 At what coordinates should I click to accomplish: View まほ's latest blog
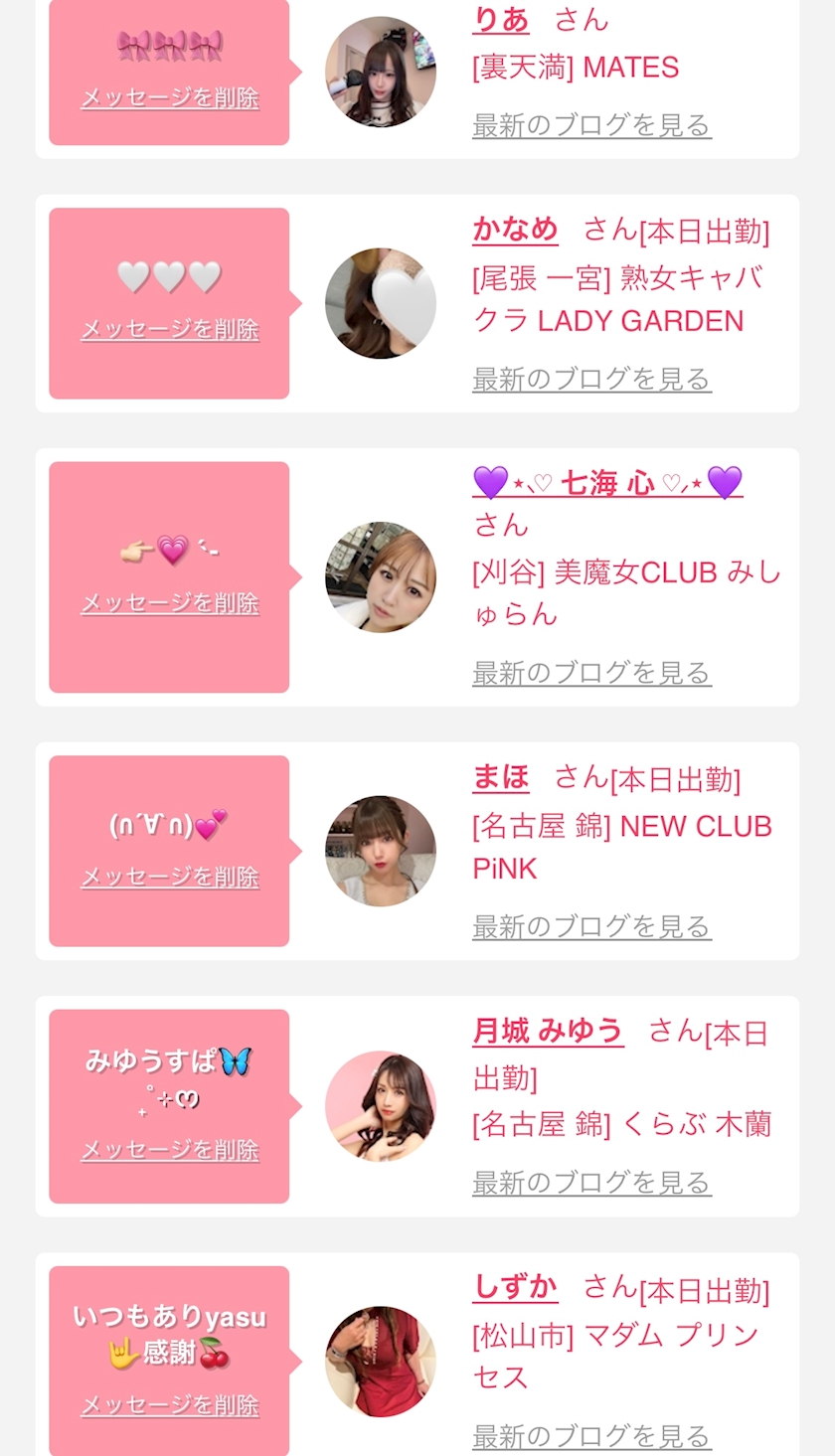(x=591, y=927)
